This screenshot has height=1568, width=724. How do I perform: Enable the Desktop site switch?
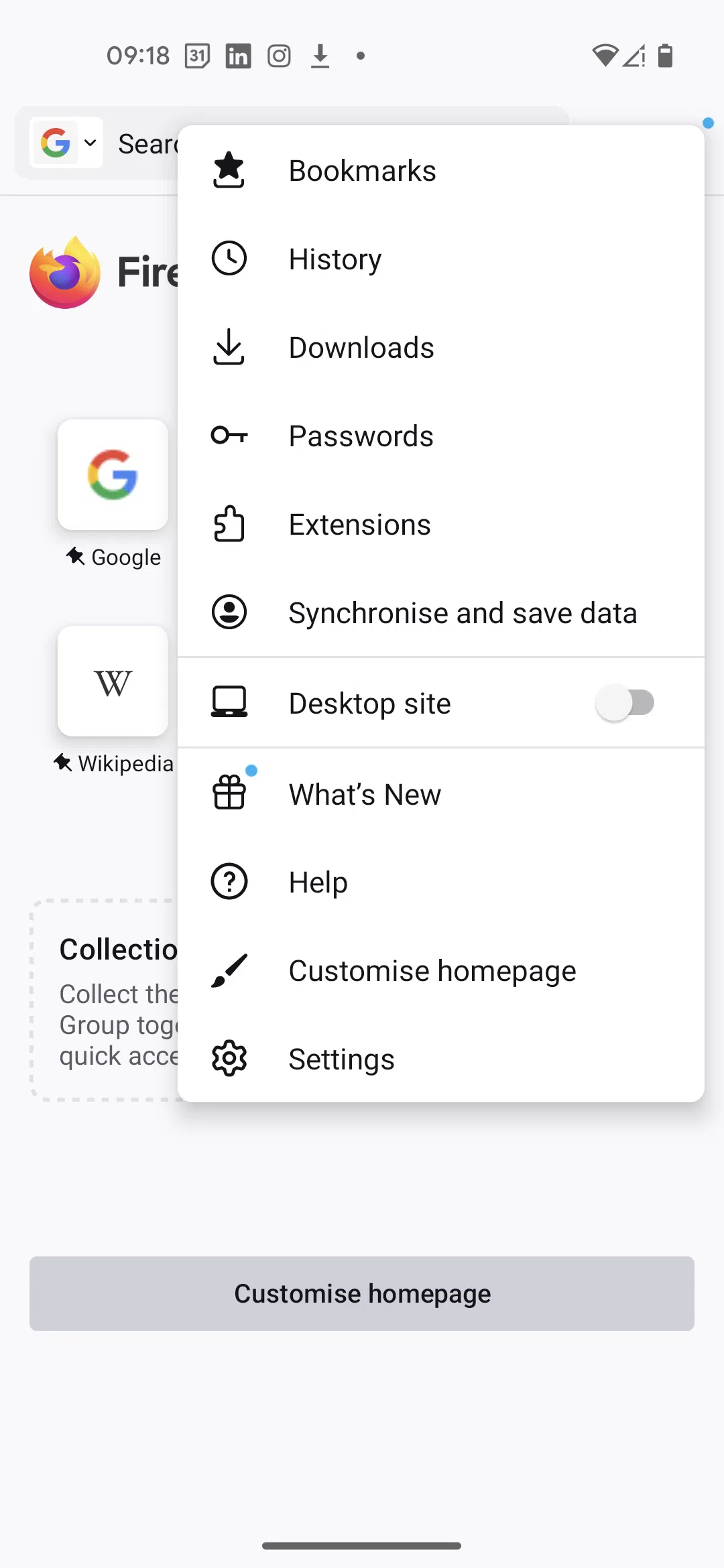coord(625,703)
